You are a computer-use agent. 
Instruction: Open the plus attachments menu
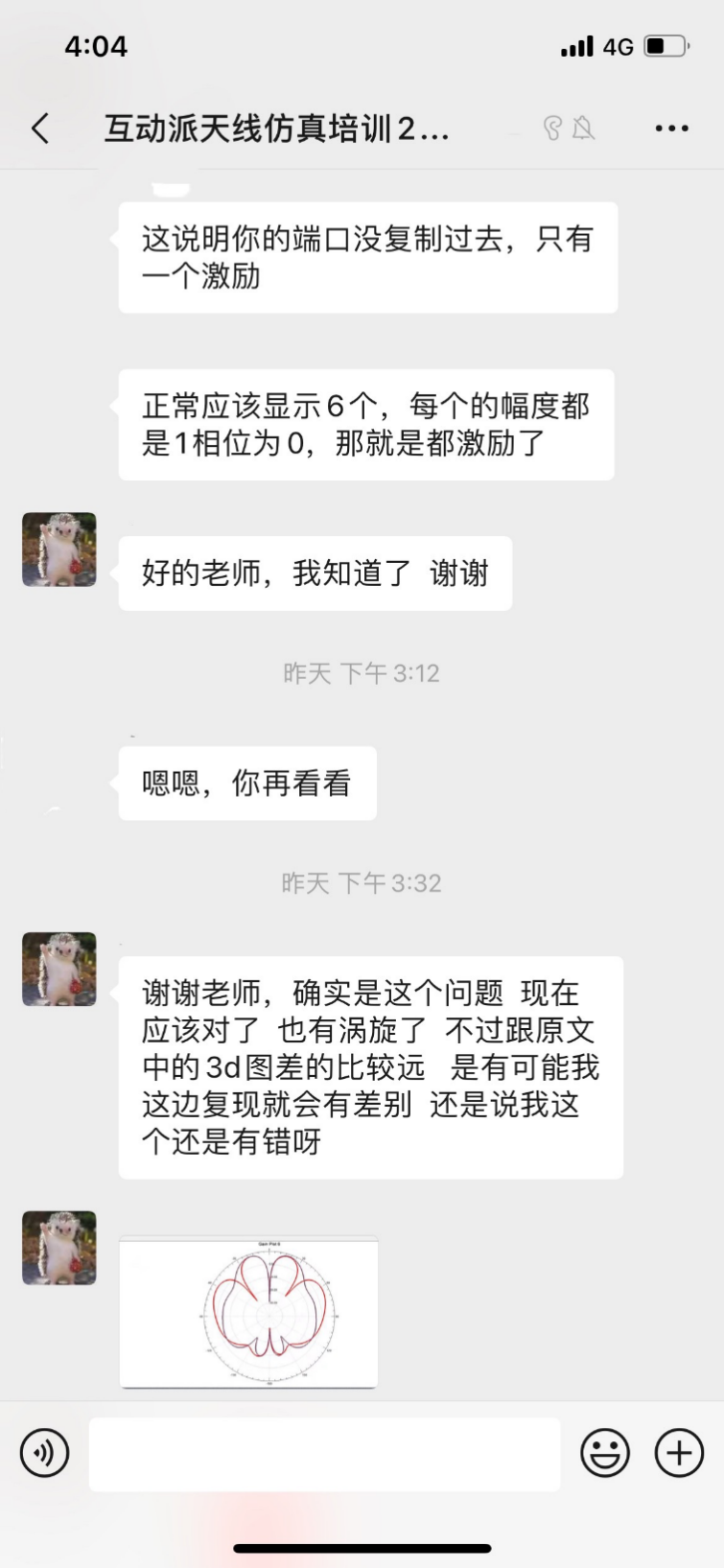point(679,1454)
